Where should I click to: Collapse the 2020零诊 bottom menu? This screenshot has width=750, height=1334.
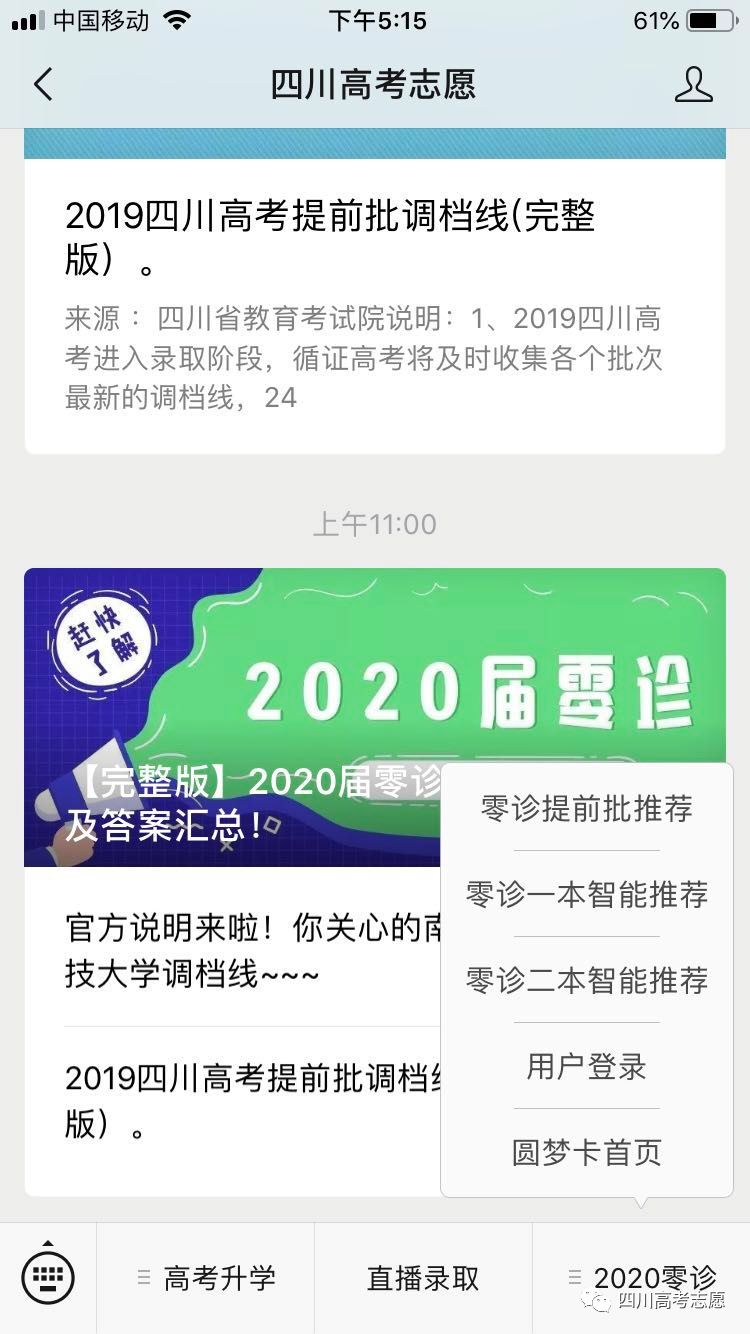click(641, 1277)
